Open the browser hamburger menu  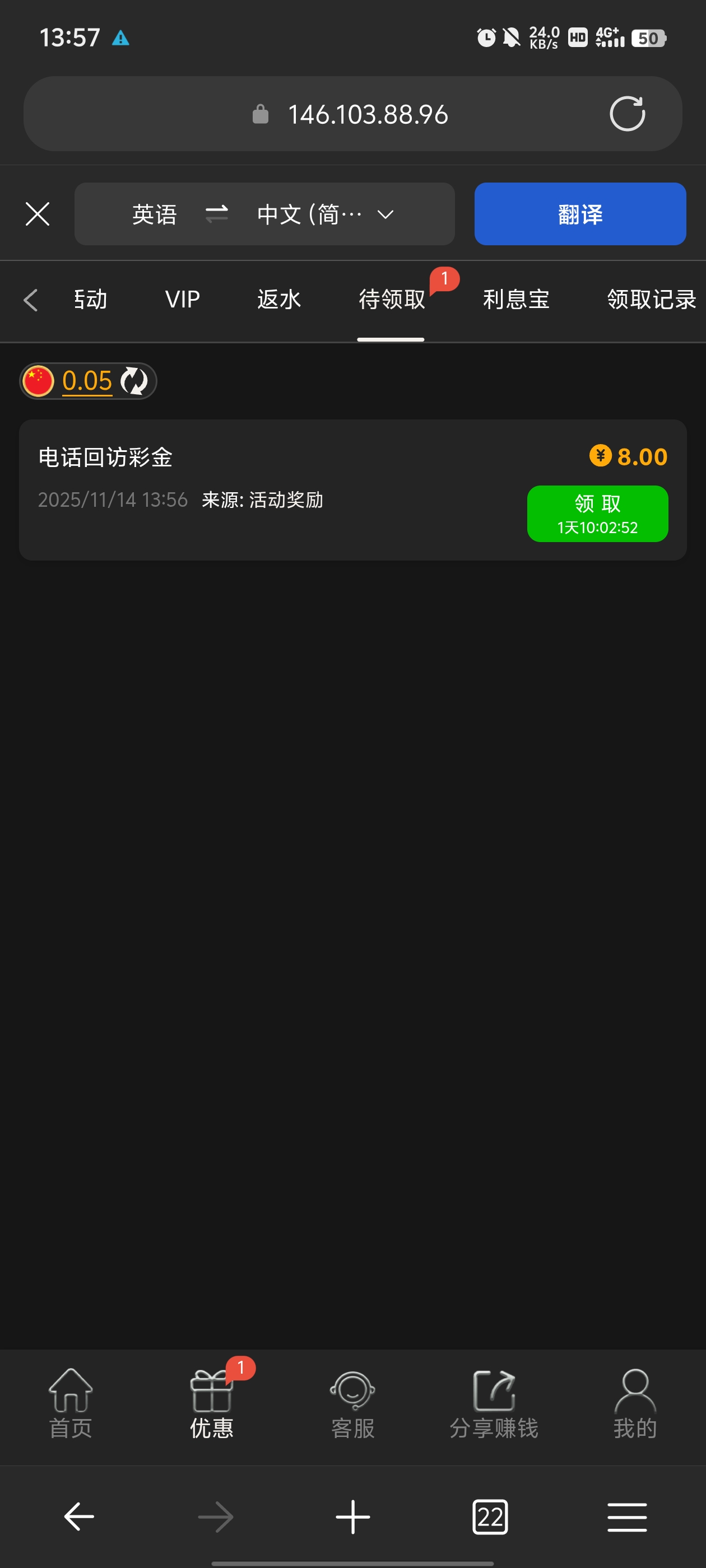click(x=627, y=1516)
